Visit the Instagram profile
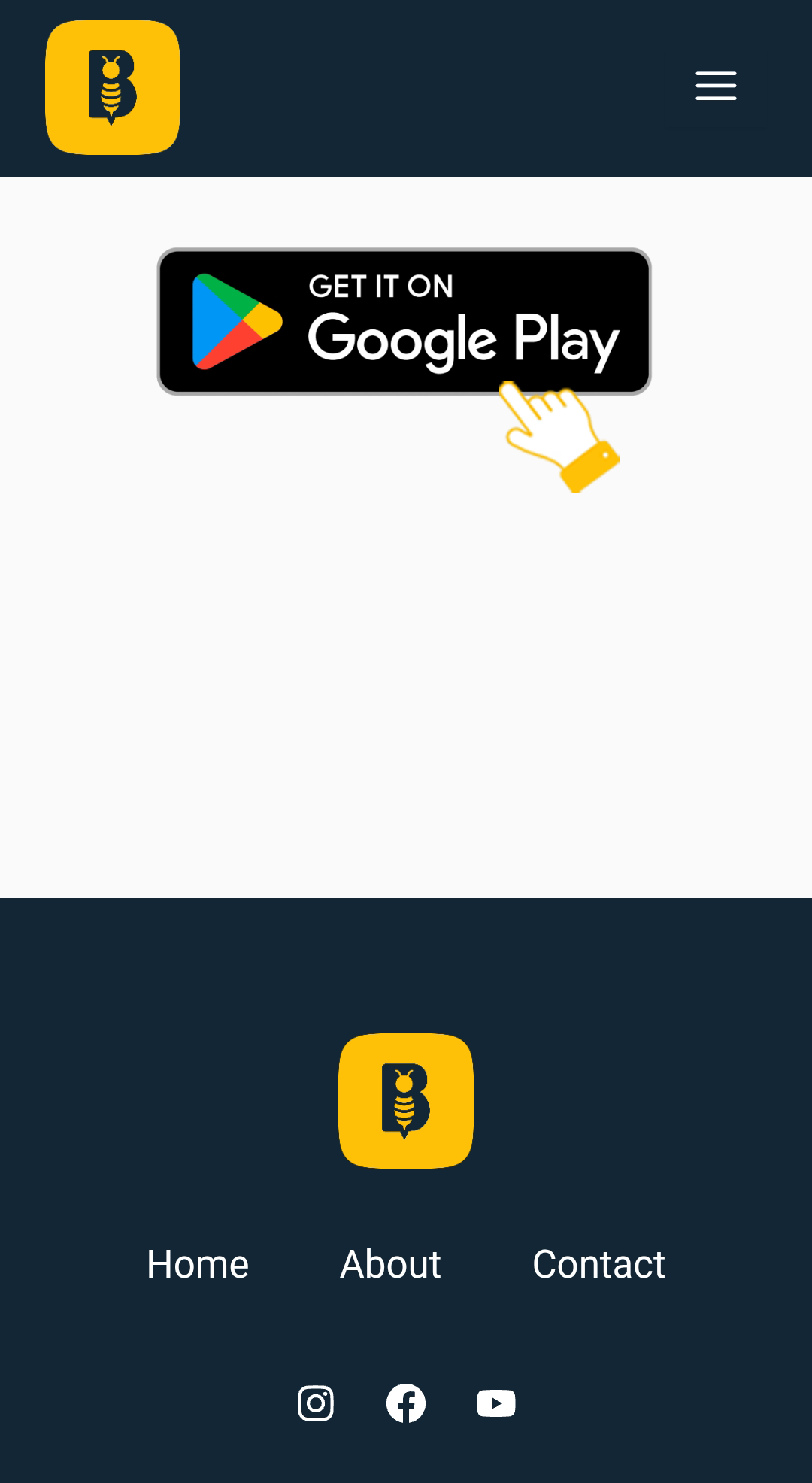Image resolution: width=812 pixels, height=1483 pixels. pyautogui.click(x=316, y=1403)
